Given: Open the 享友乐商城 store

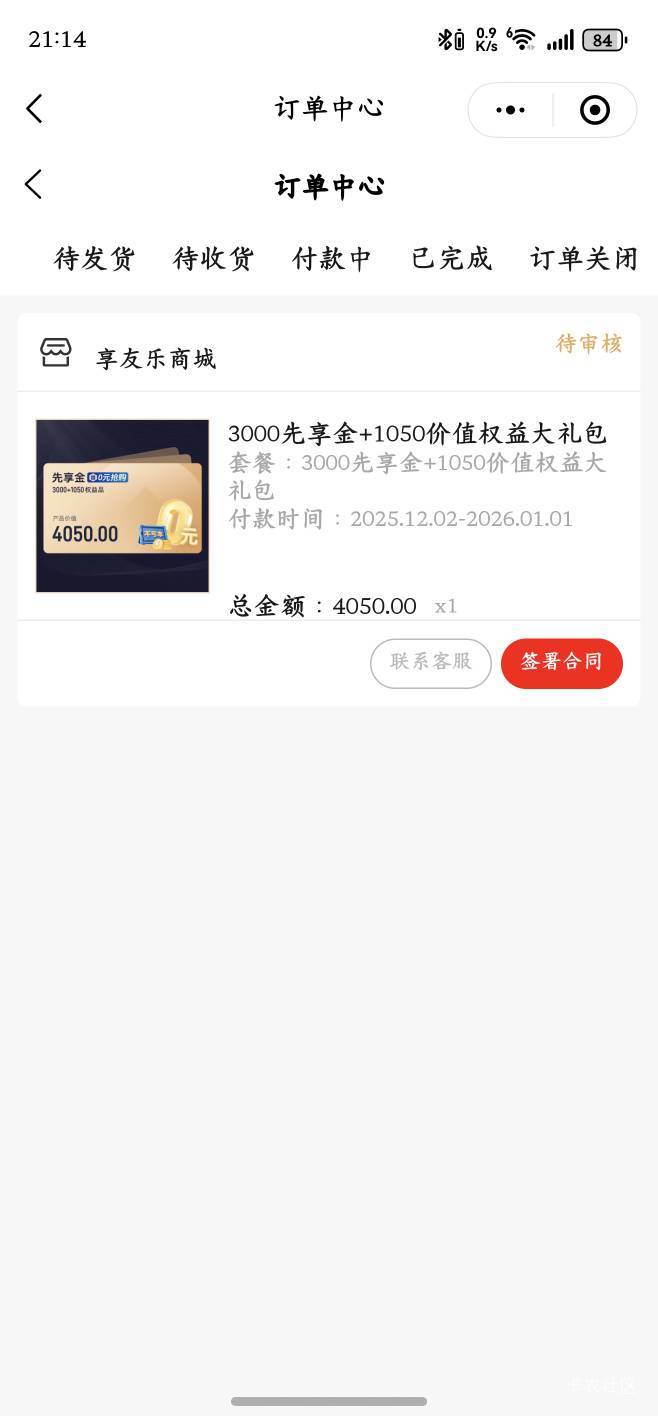Looking at the screenshot, I should coord(155,358).
